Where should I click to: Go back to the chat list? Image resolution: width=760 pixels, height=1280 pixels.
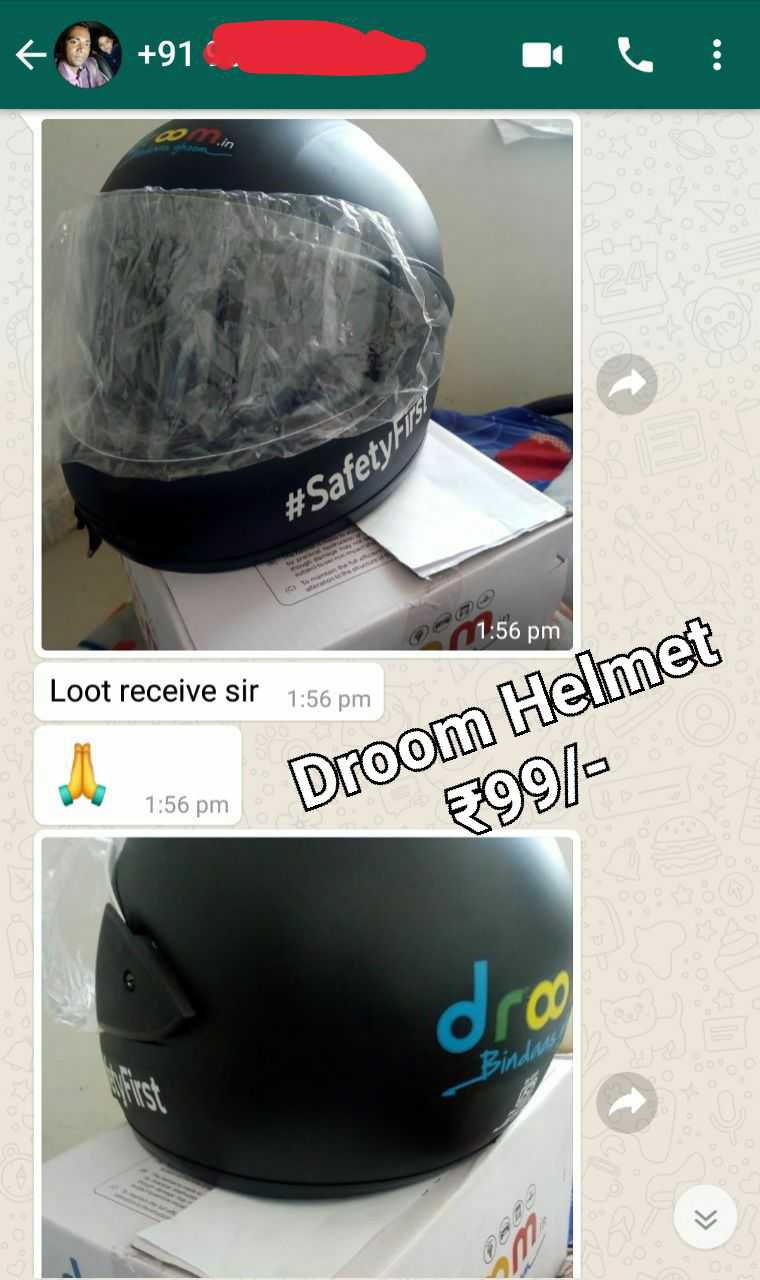tap(30, 55)
